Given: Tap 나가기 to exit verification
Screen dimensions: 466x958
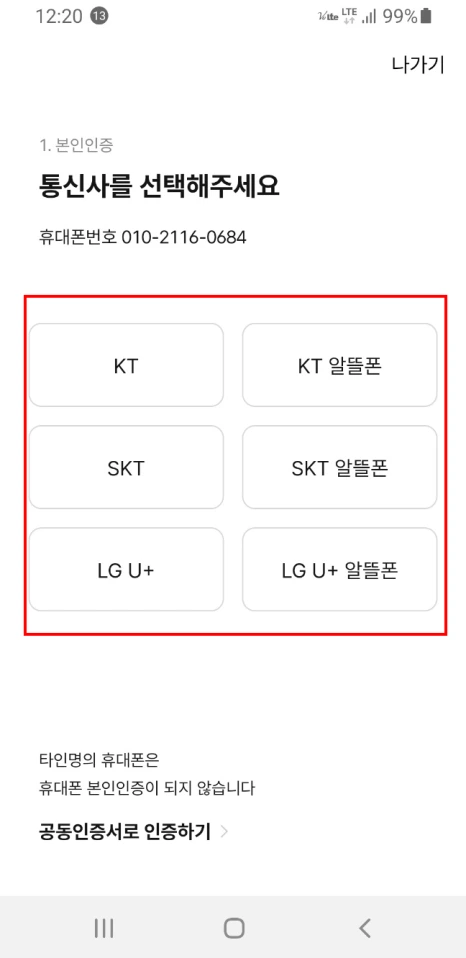Looking at the screenshot, I should (x=418, y=65).
